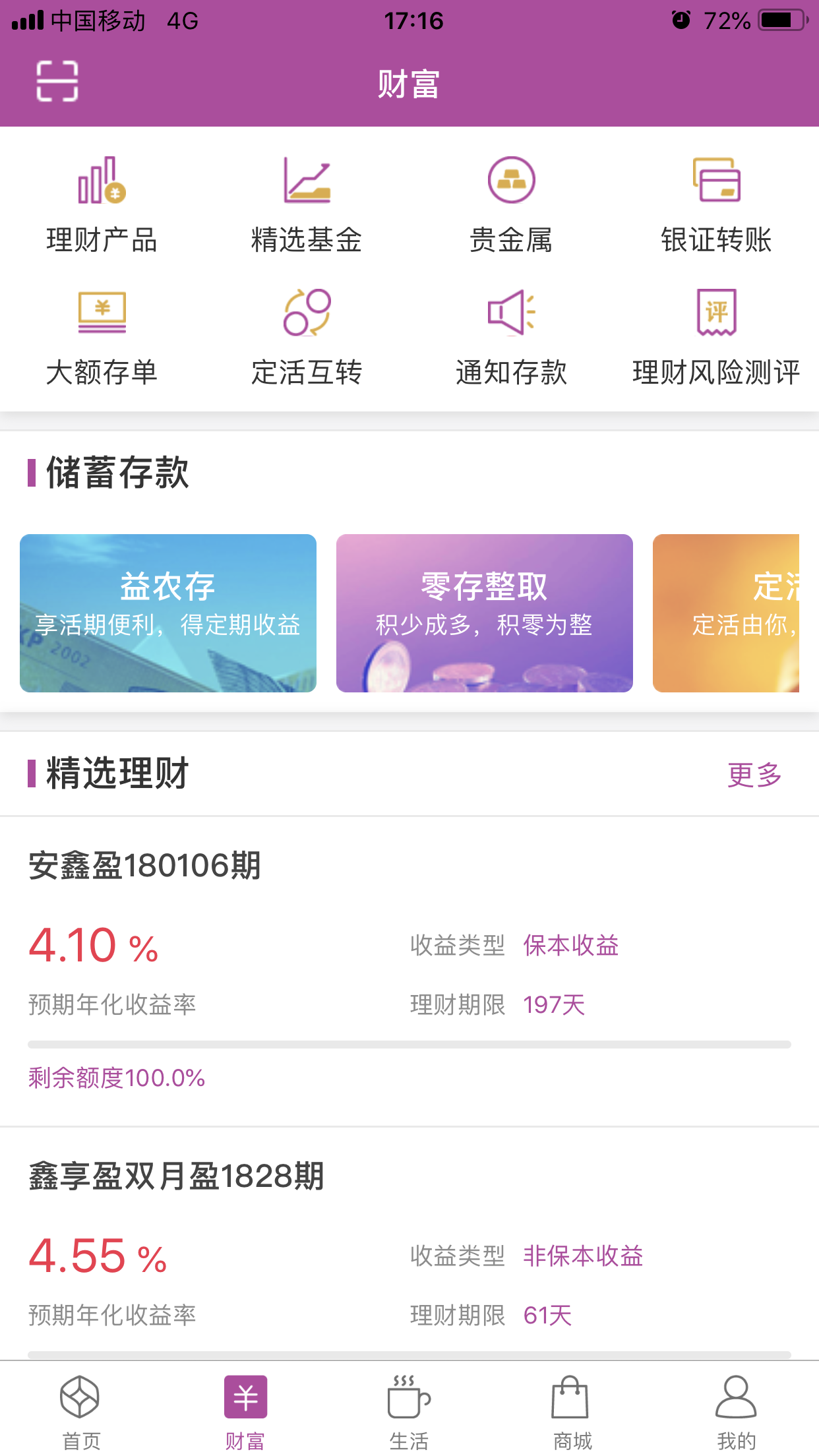Open the 零存整取 deposit card

click(x=484, y=613)
